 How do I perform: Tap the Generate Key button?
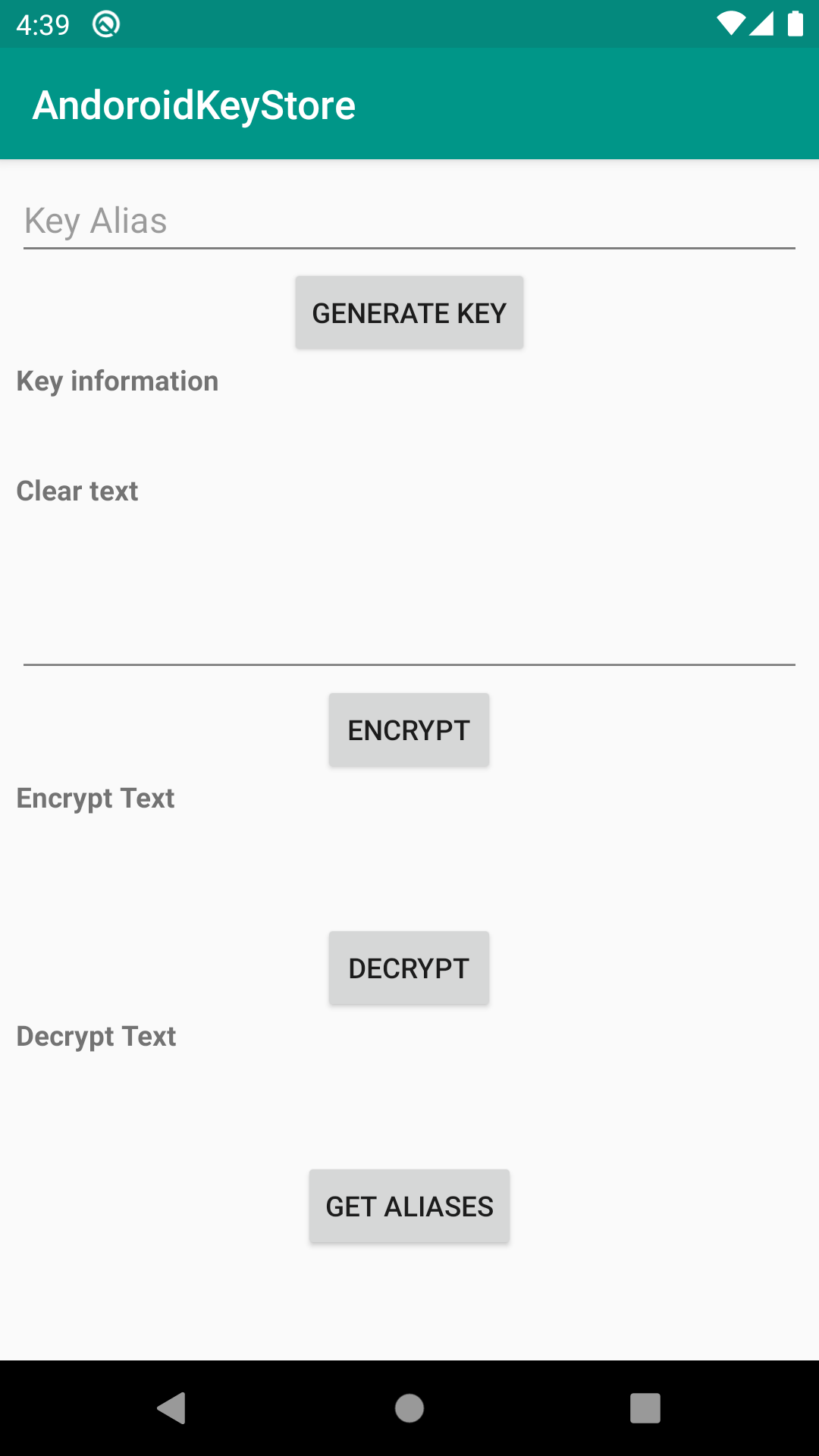[409, 312]
